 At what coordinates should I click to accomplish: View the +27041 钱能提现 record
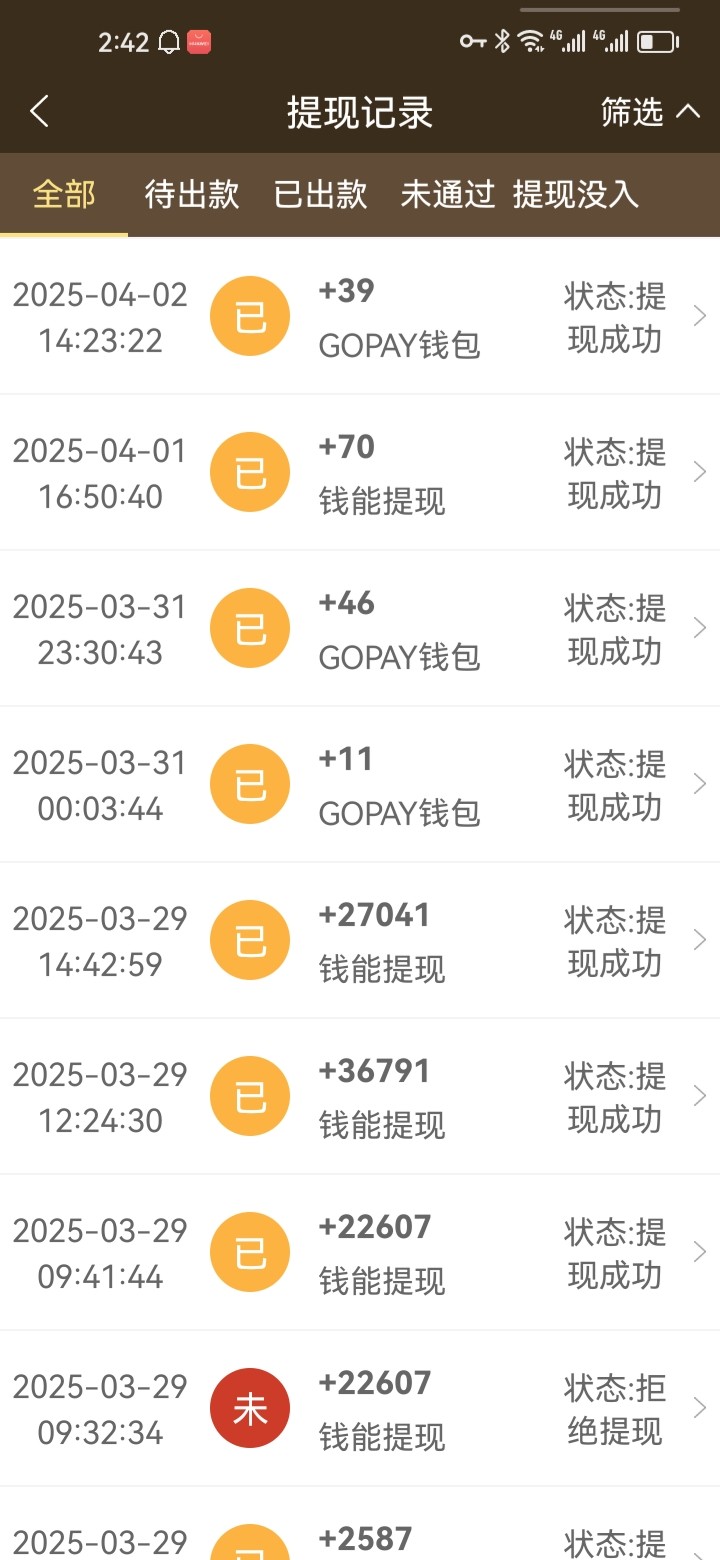360,941
